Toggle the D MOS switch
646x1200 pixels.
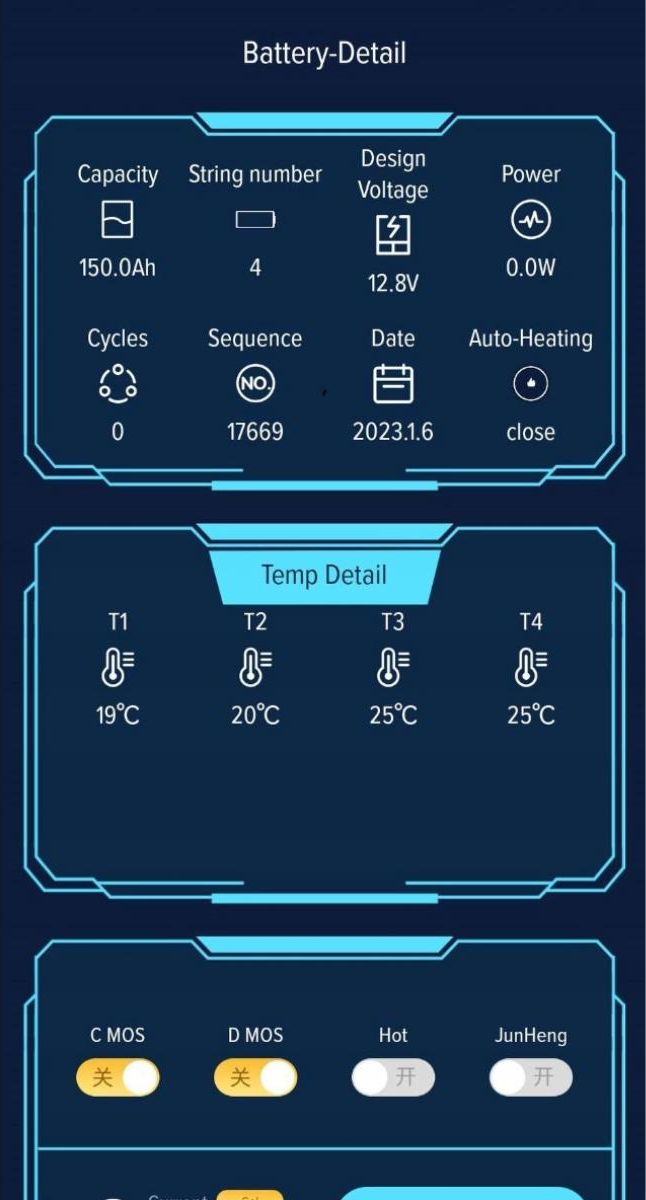click(x=256, y=1077)
